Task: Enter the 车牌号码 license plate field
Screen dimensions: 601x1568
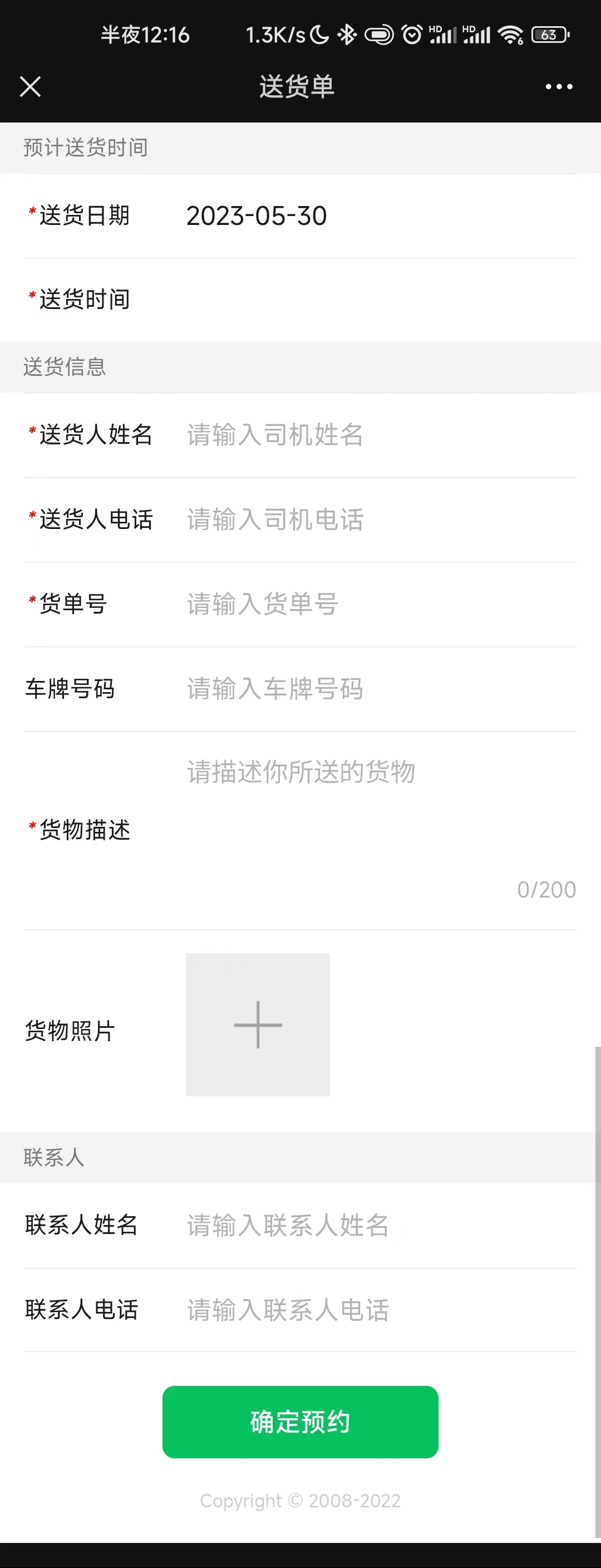Action: [377, 689]
